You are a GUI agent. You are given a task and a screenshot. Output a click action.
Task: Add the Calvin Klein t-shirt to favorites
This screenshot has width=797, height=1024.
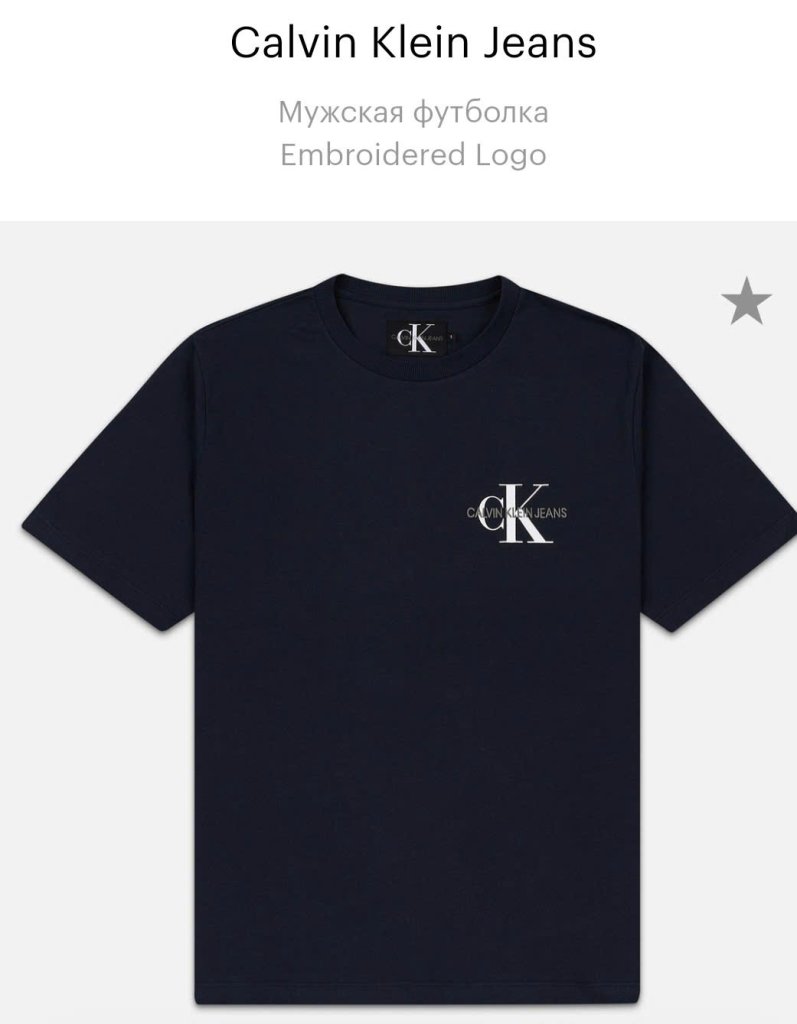point(746,303)
